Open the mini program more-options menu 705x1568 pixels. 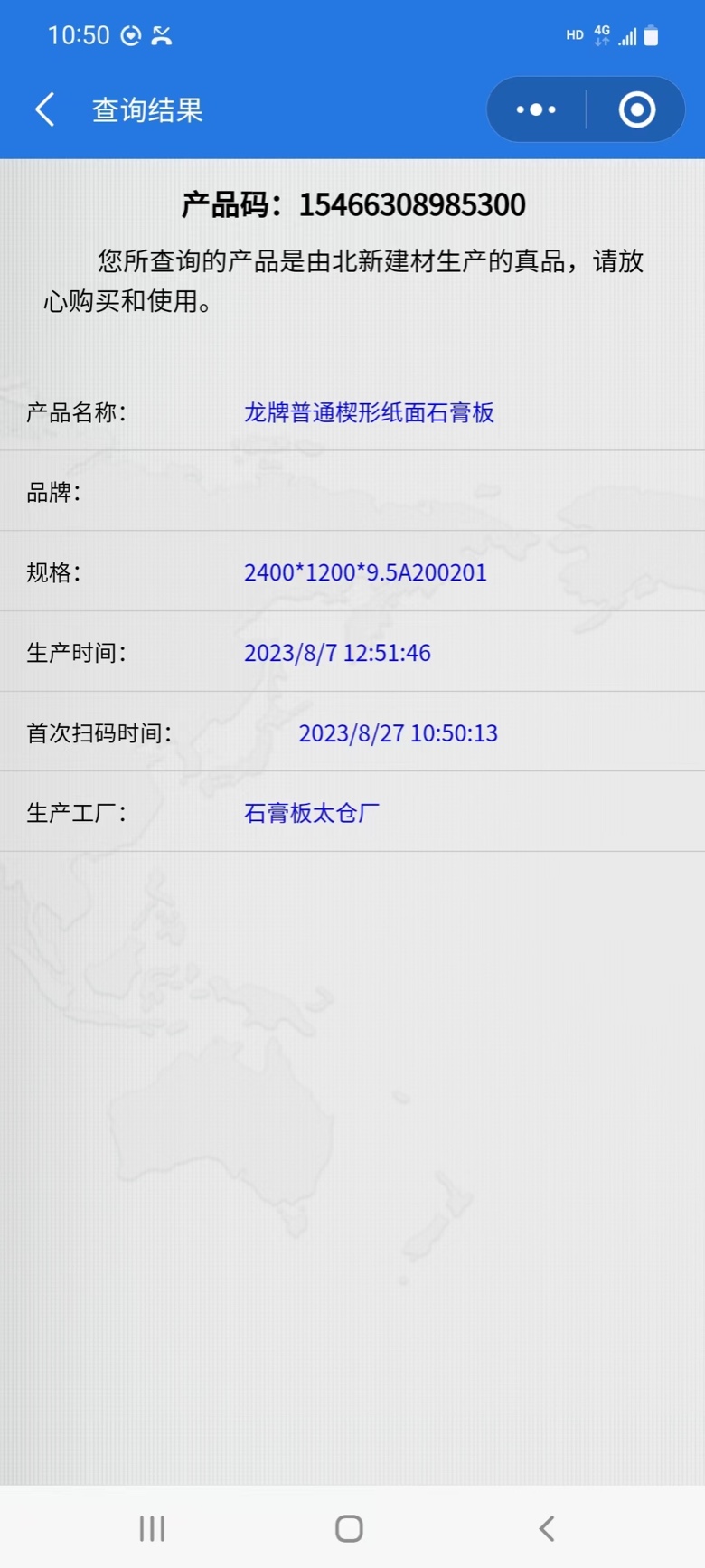click(536, 109)
